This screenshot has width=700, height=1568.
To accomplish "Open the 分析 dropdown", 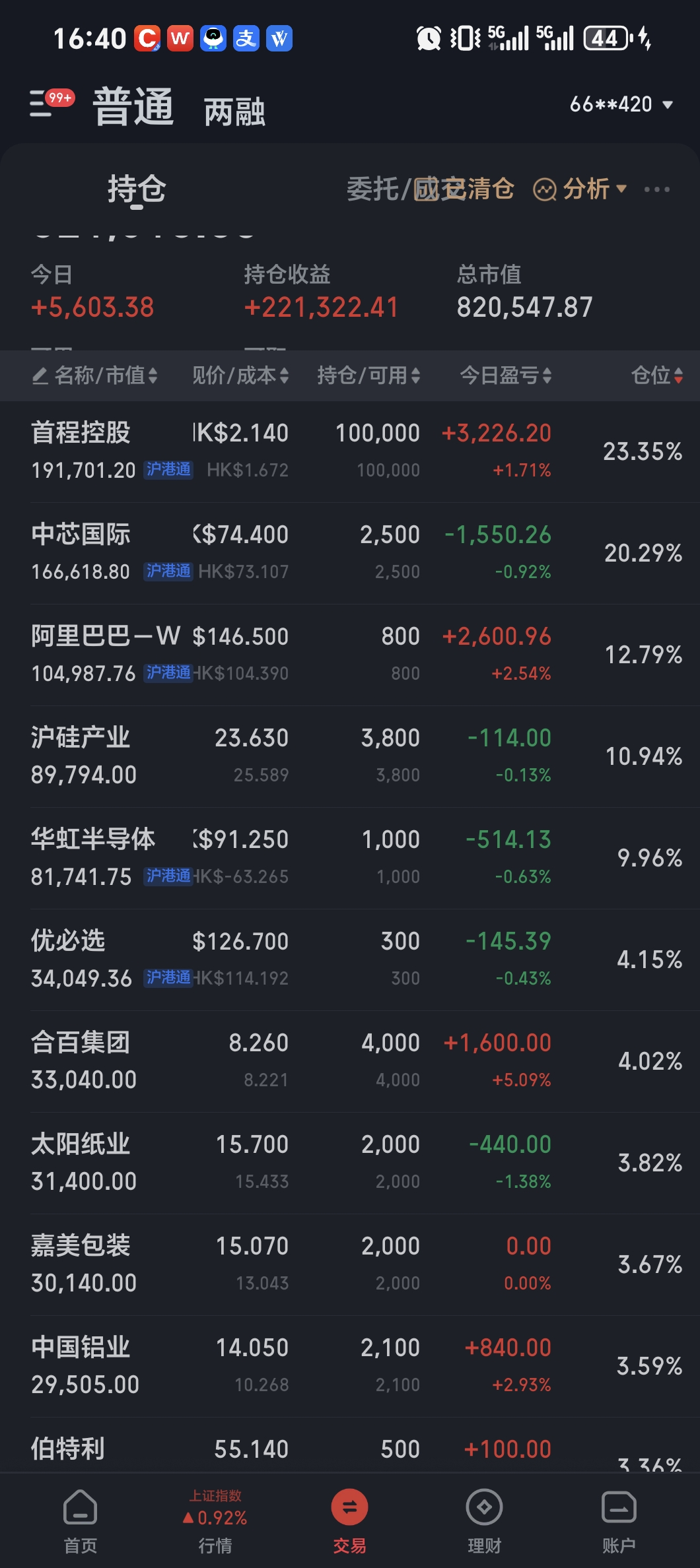I will [x=580, y=189].
